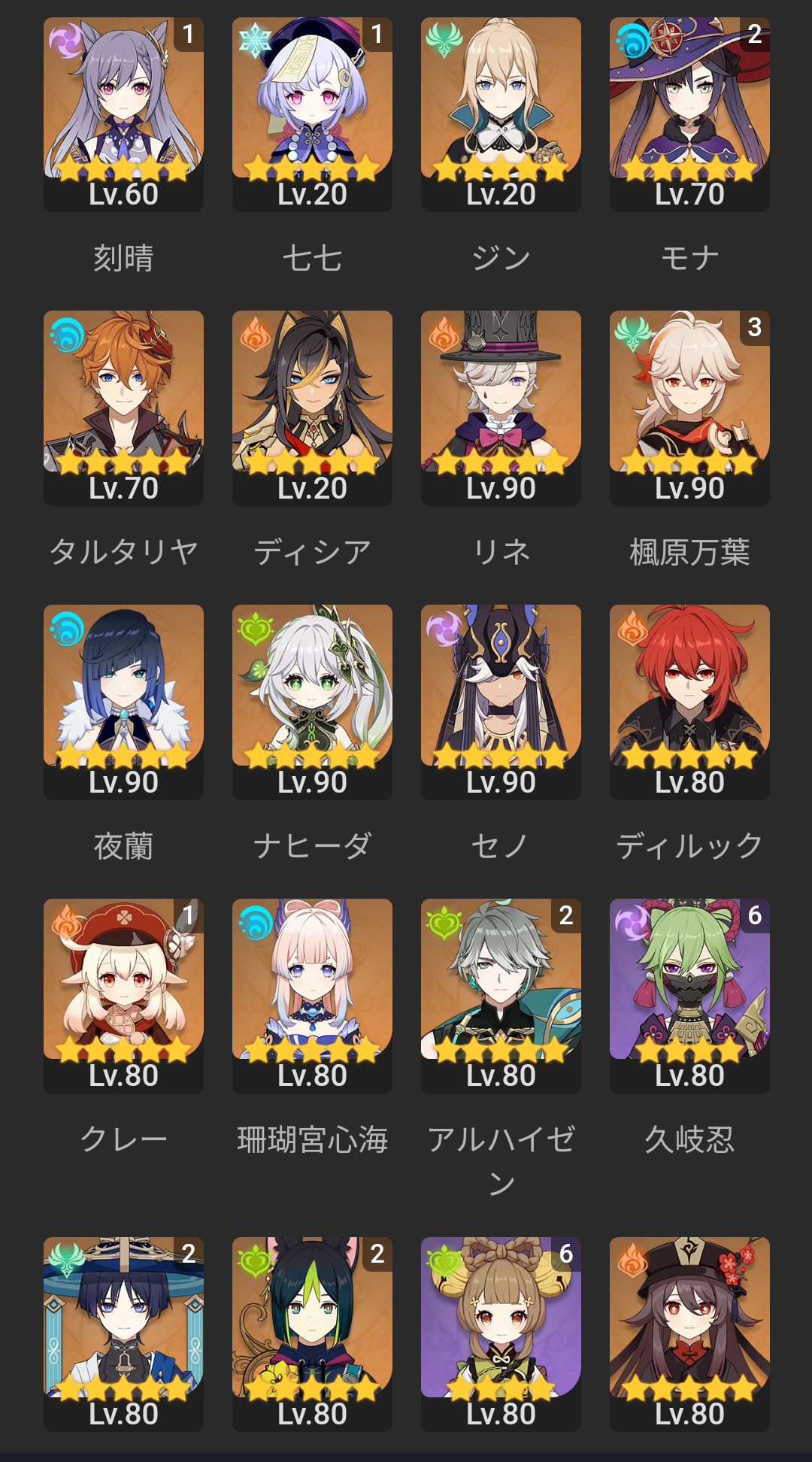The height and width of the screenshot is (1462, 812).
Task: View ジン character details
Action: click(x=501, y=114)
